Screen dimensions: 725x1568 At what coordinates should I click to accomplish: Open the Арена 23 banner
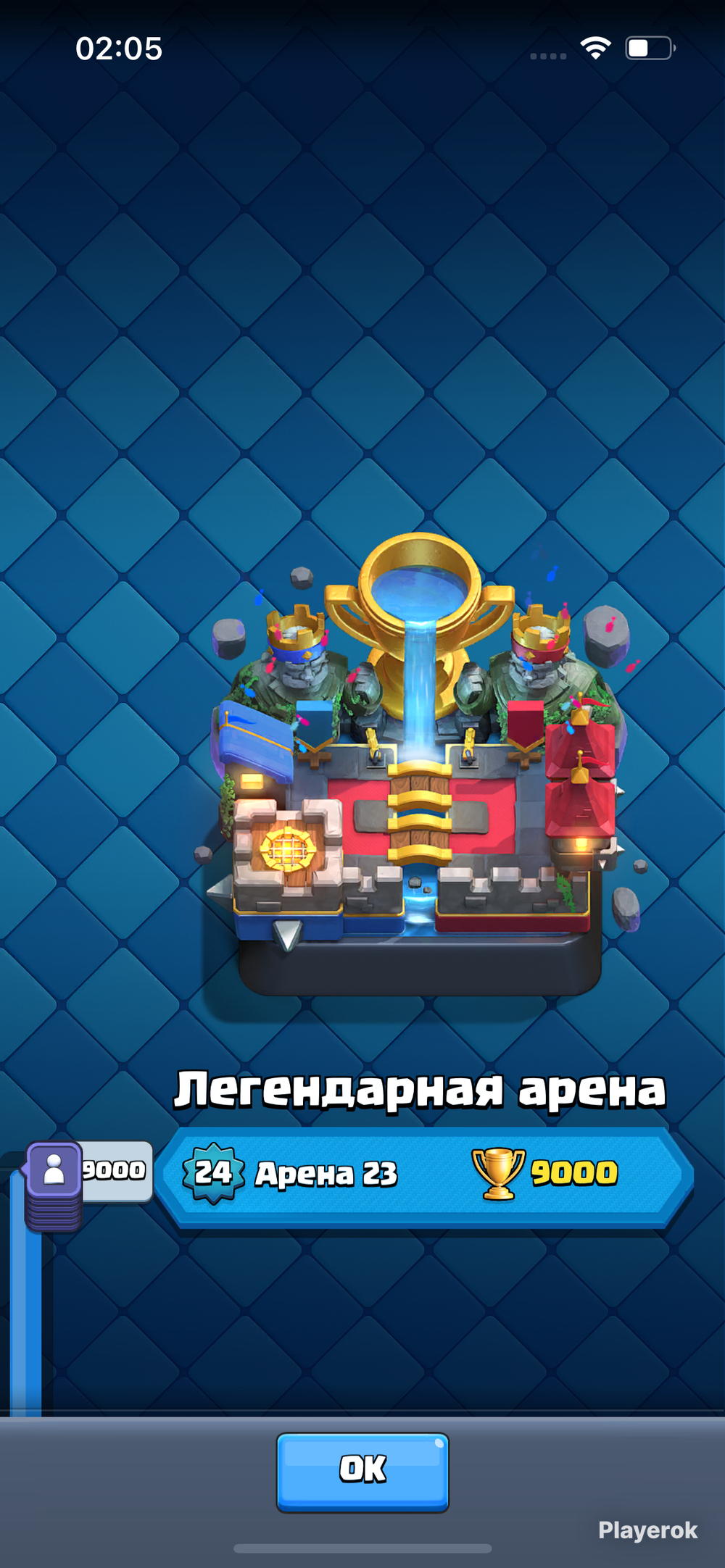tap(424, 1174)
